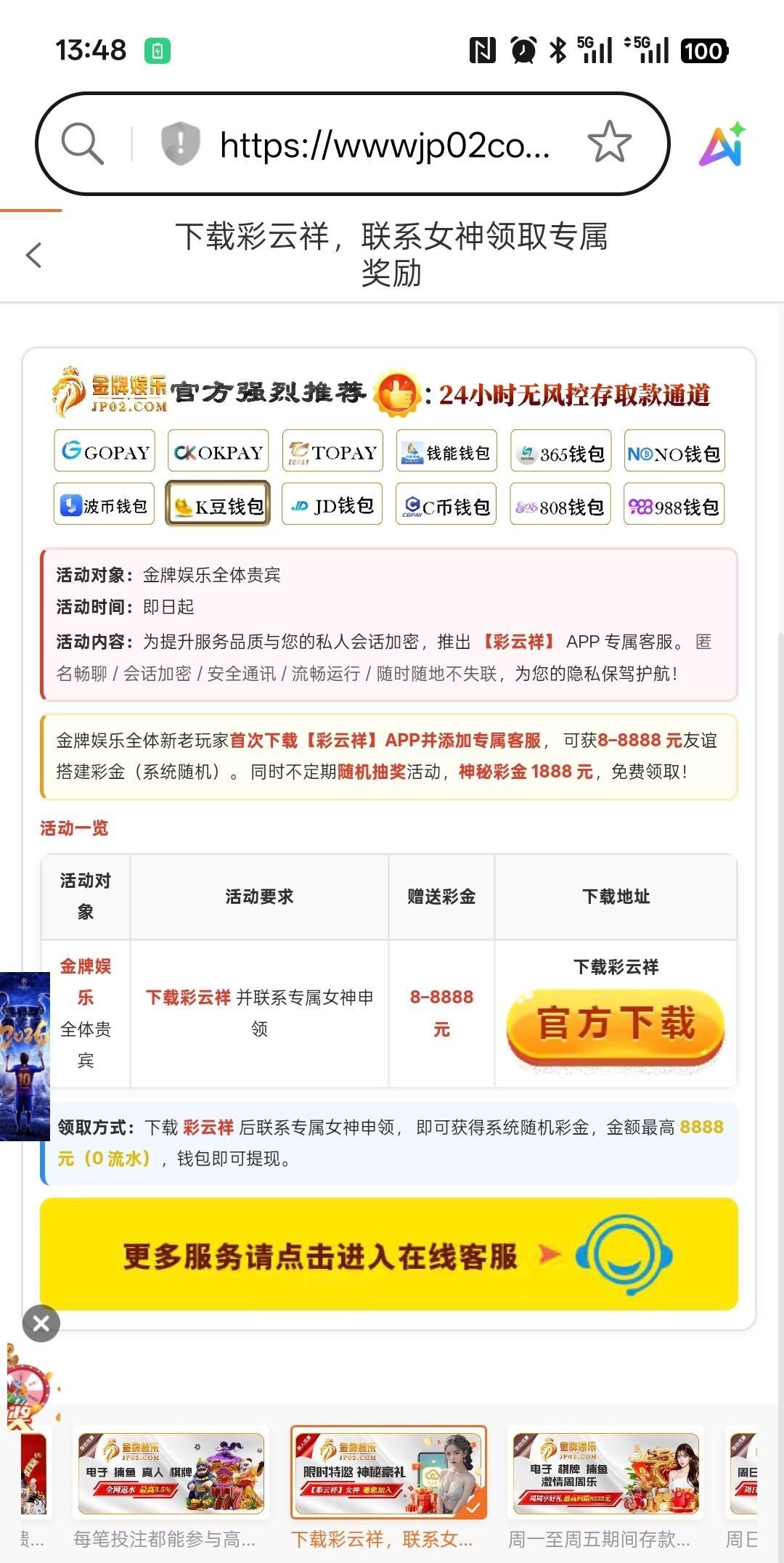Image resolution: width=784 pixels, height=1563 pixels.
Task: Dismiss the floating promo with X
Action: point(41,1323)
